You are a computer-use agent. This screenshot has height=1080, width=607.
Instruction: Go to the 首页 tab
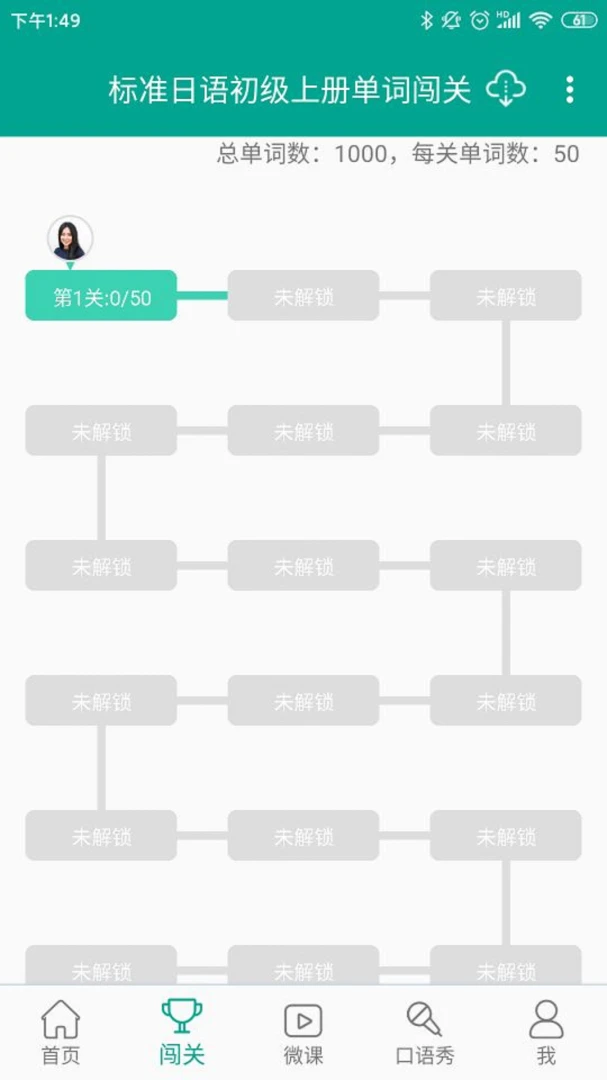click(61, 1033)
